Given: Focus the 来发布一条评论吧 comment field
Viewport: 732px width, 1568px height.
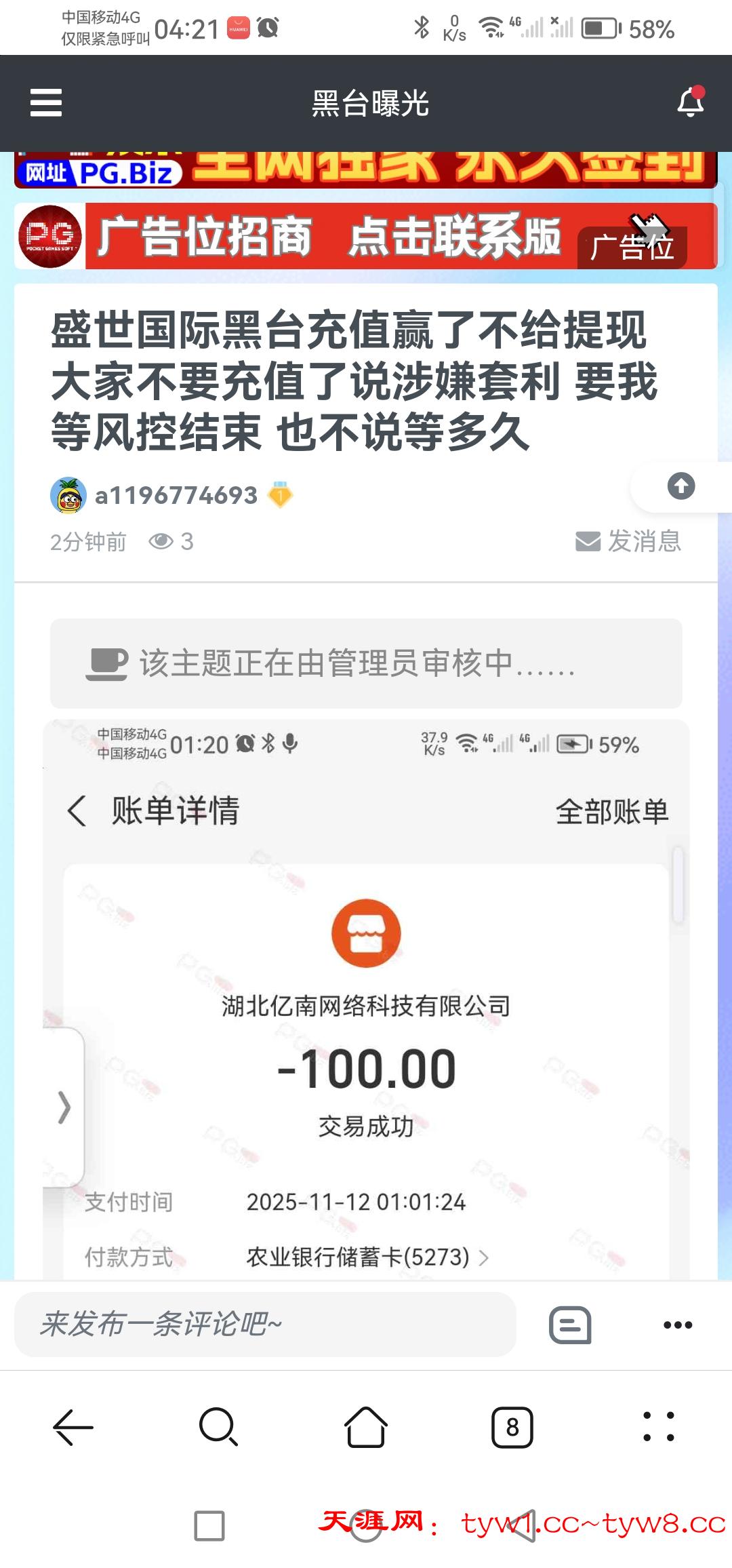Looking at the screenshot, I should pos(265,1324).
